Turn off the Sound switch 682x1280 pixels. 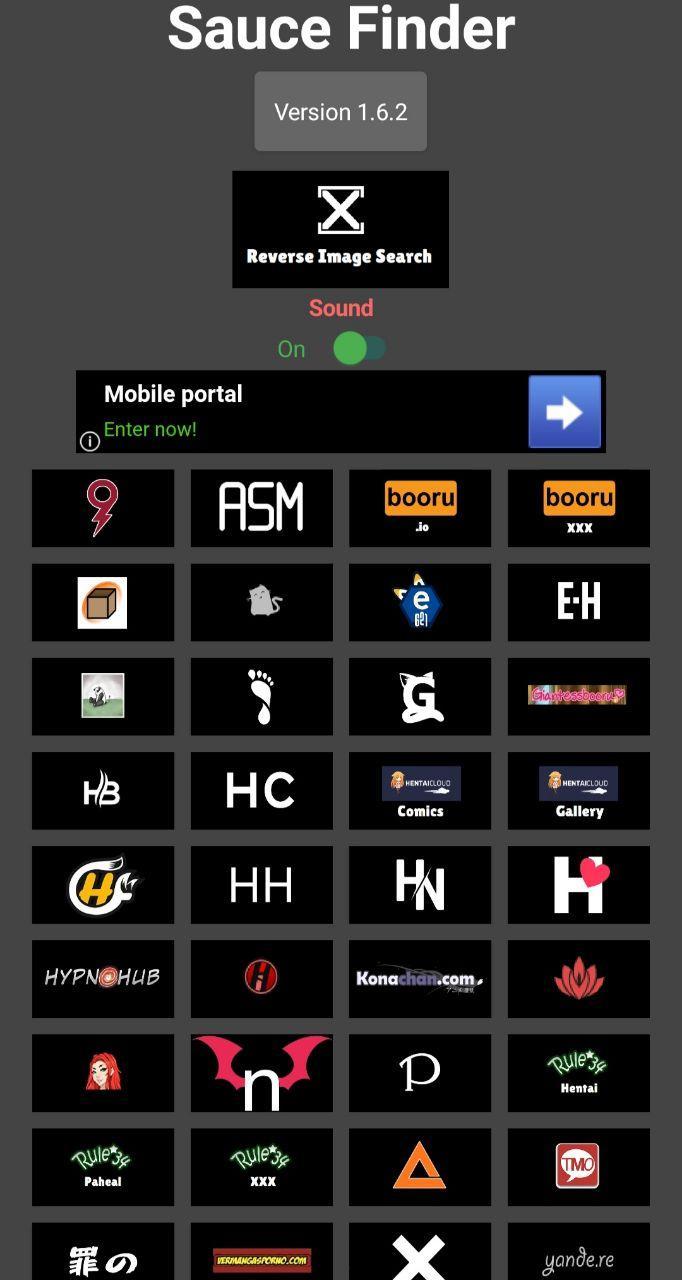(x=359, y=349)
